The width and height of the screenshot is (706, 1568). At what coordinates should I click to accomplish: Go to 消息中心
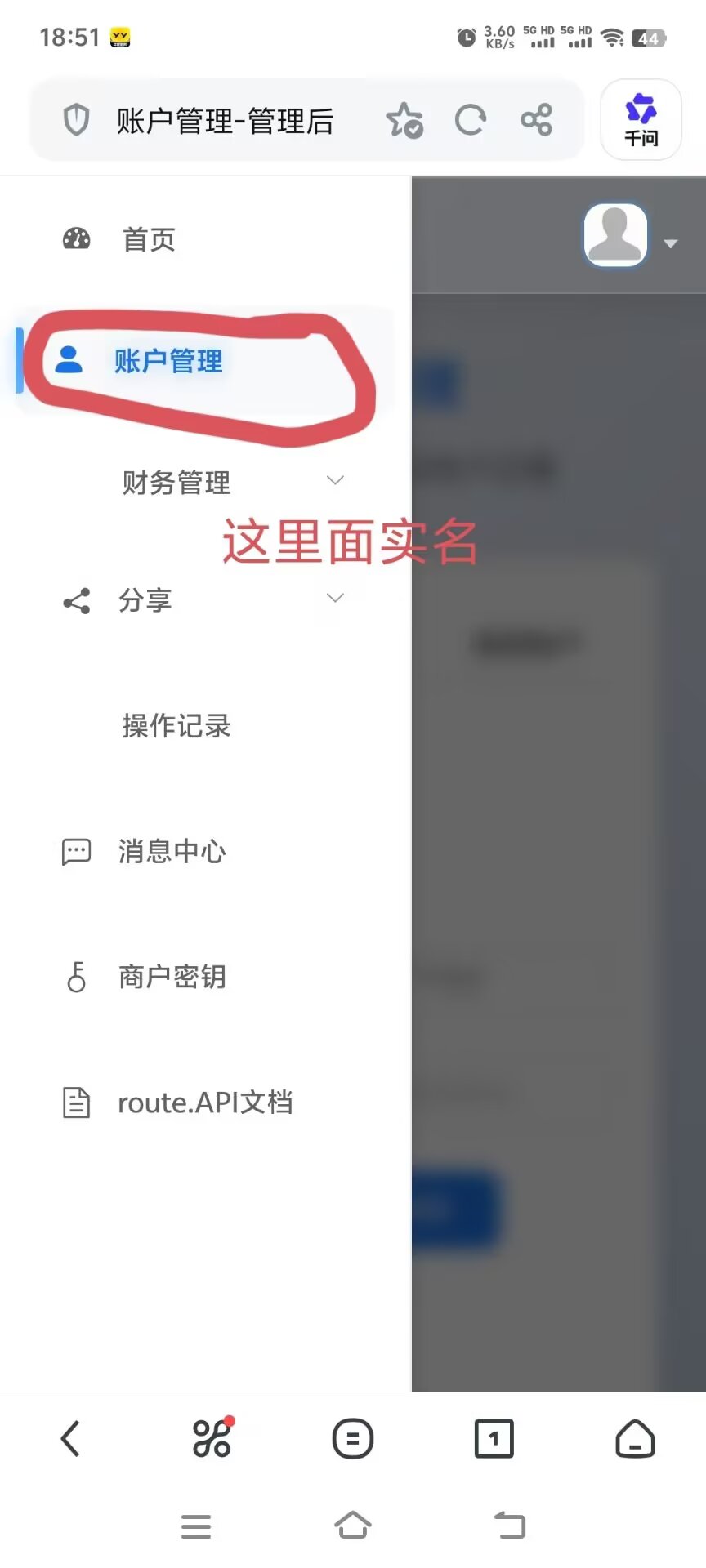coord(172,851)
